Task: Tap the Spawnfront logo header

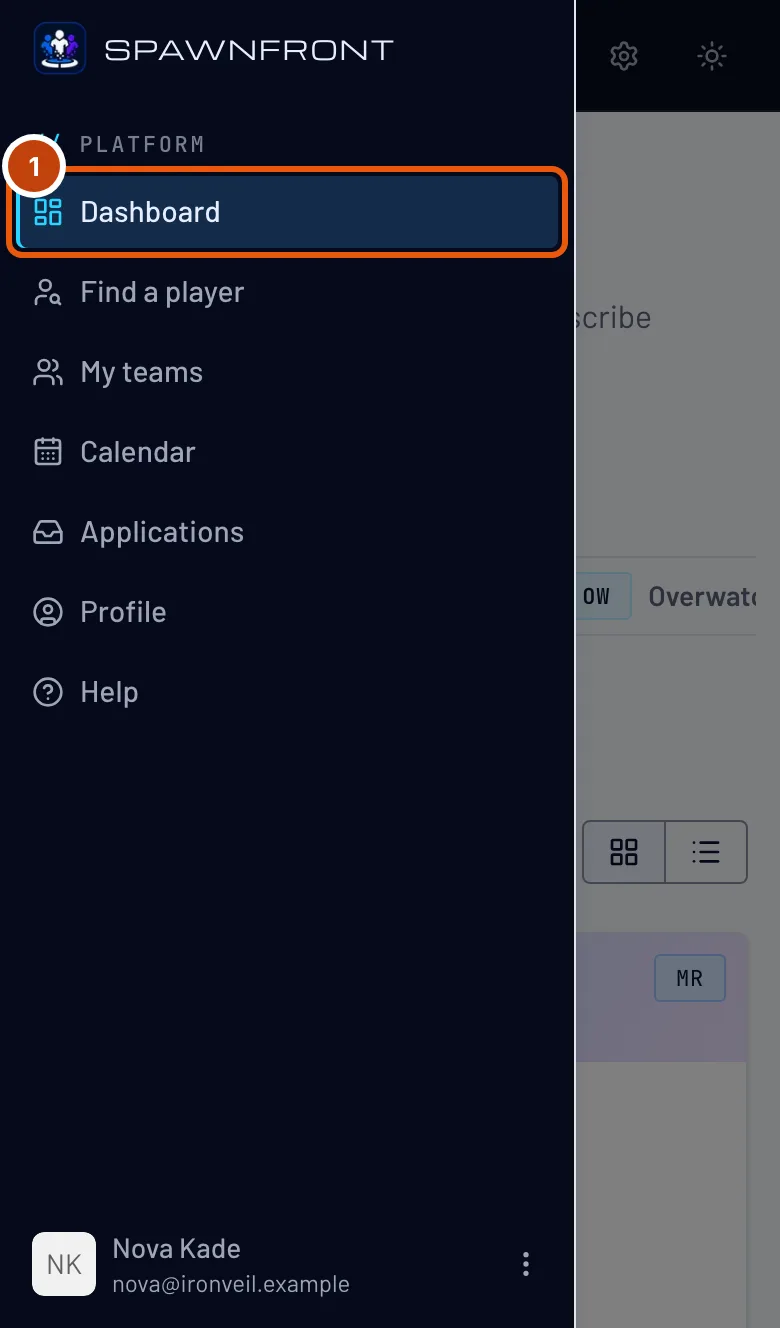Action: point(214,49)
